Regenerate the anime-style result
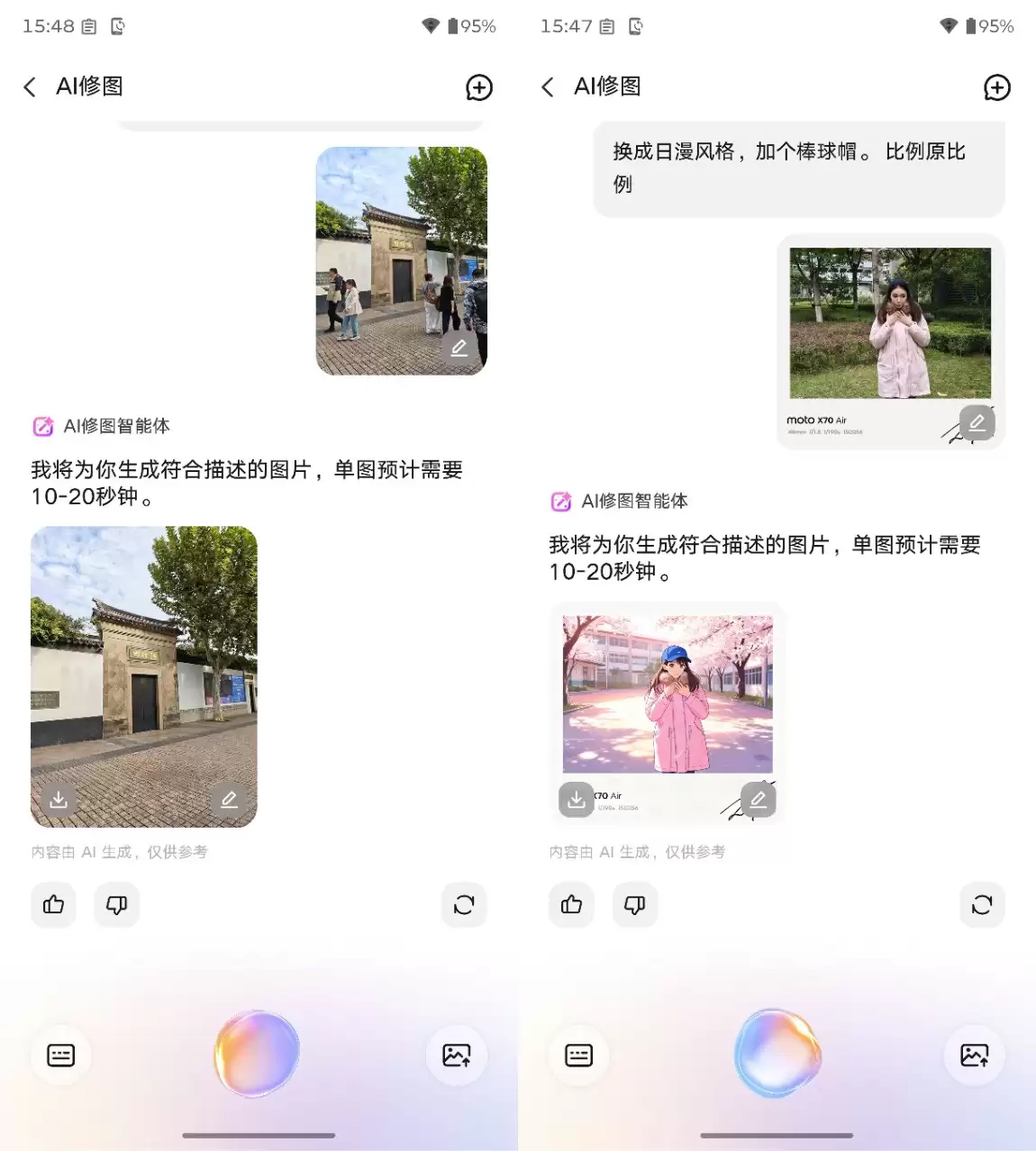The width and height of the screenshot is (1036, 1151). [x=982, y=904]
